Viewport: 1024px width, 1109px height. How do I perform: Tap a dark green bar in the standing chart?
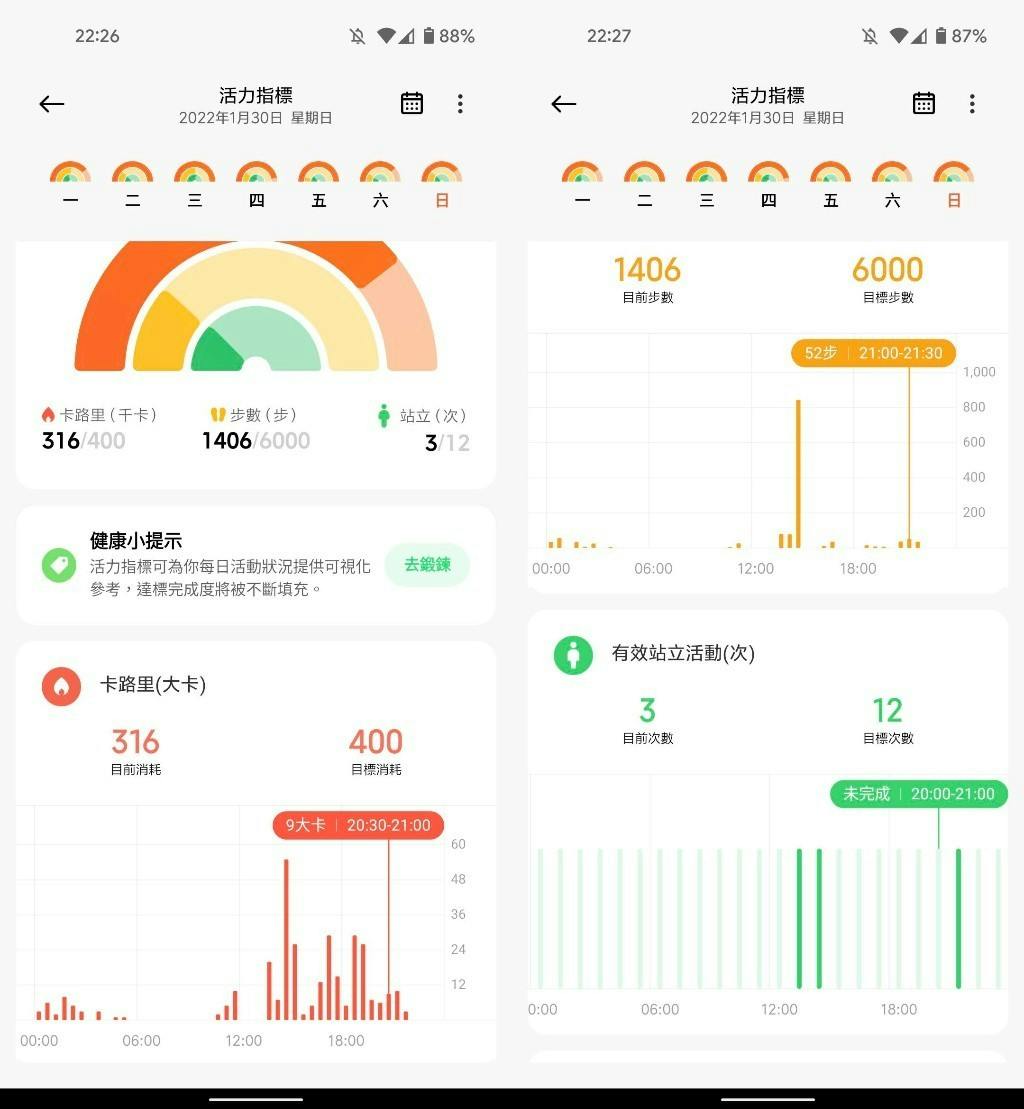[x=799, y=918]
